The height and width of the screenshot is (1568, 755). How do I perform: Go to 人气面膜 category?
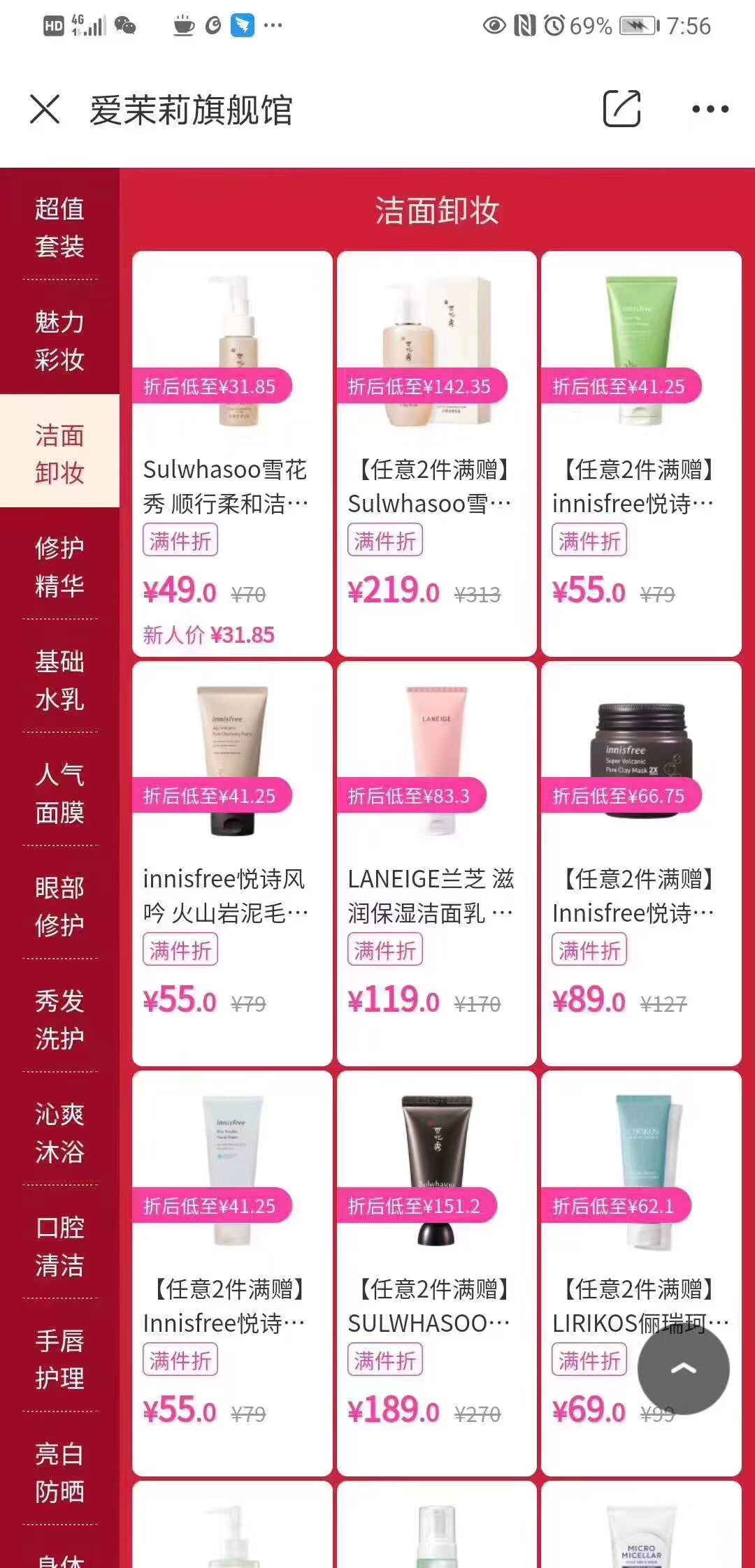(x=59, y=793)
